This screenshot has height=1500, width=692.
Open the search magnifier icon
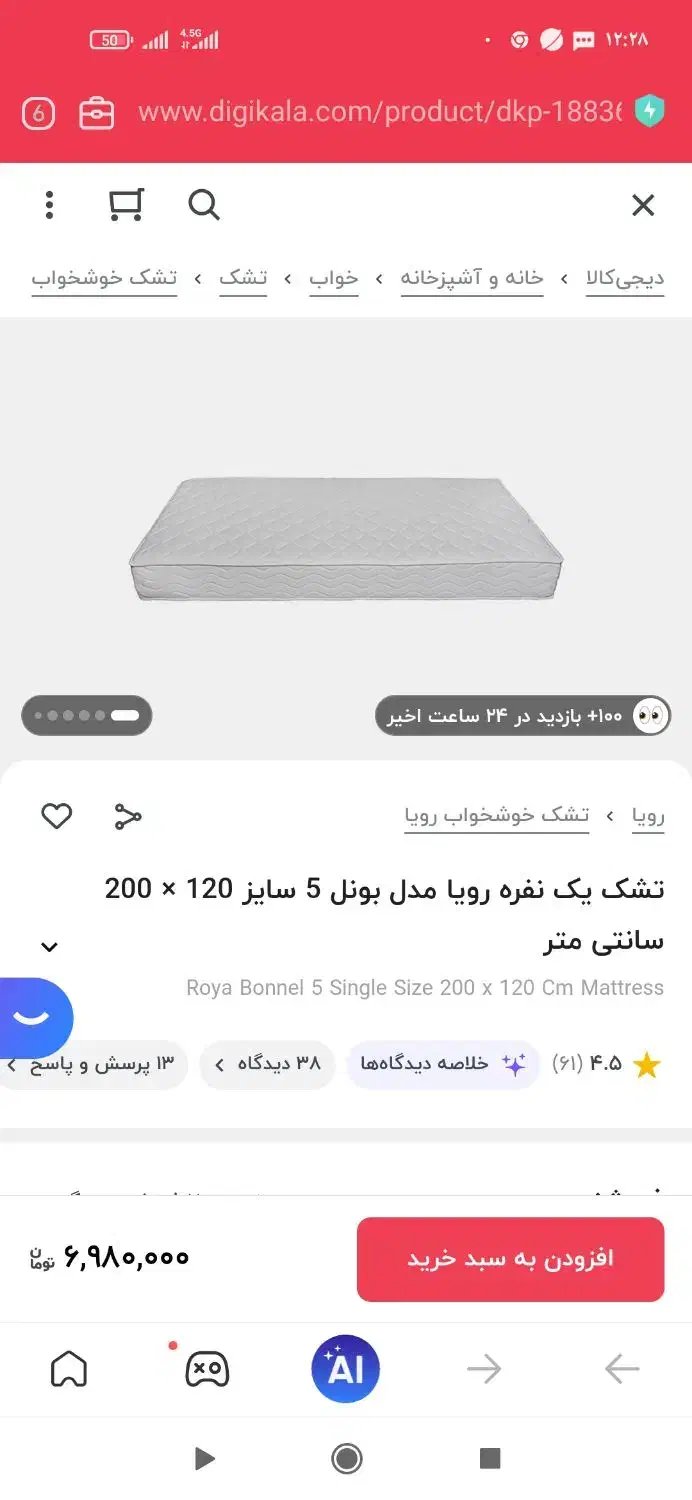[x=204, y=205]
